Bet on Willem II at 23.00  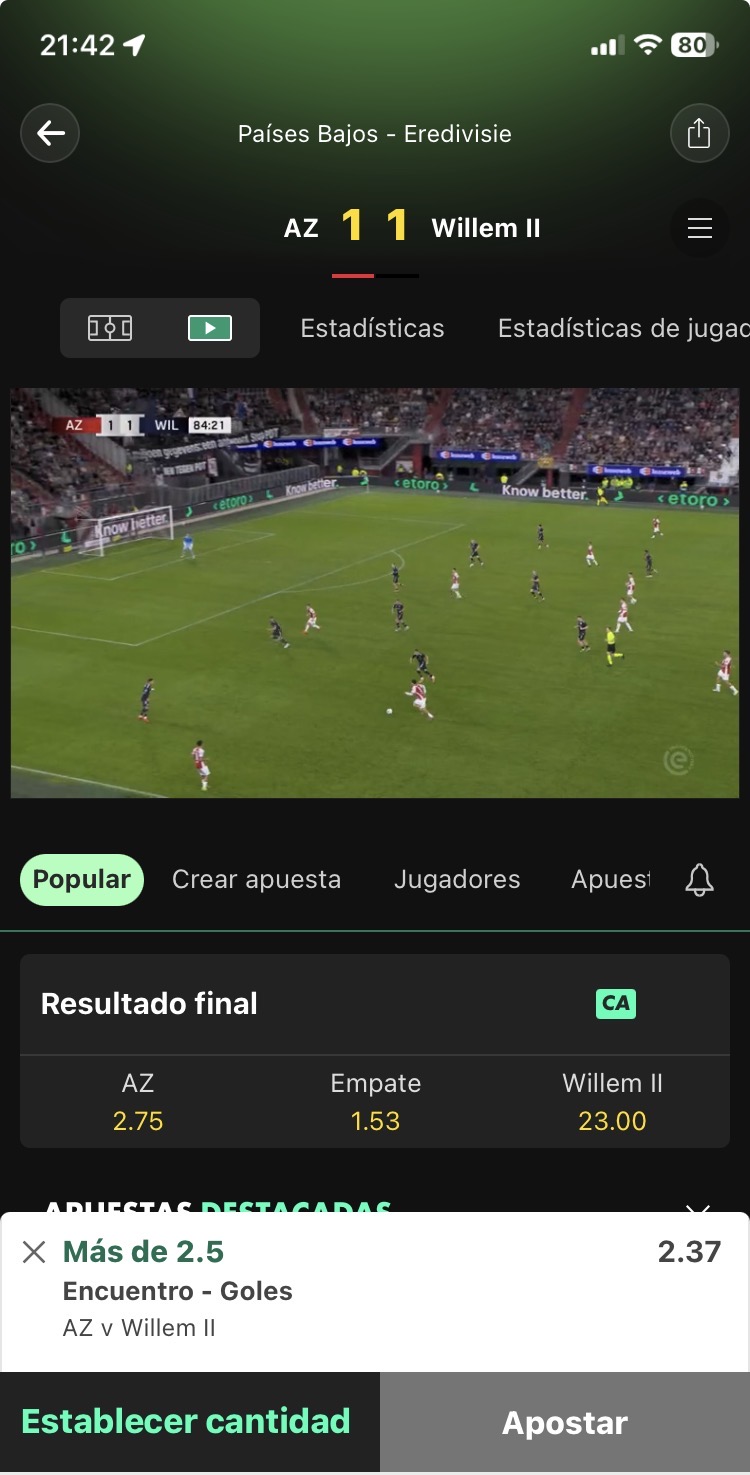click(x=612, y=1102)
